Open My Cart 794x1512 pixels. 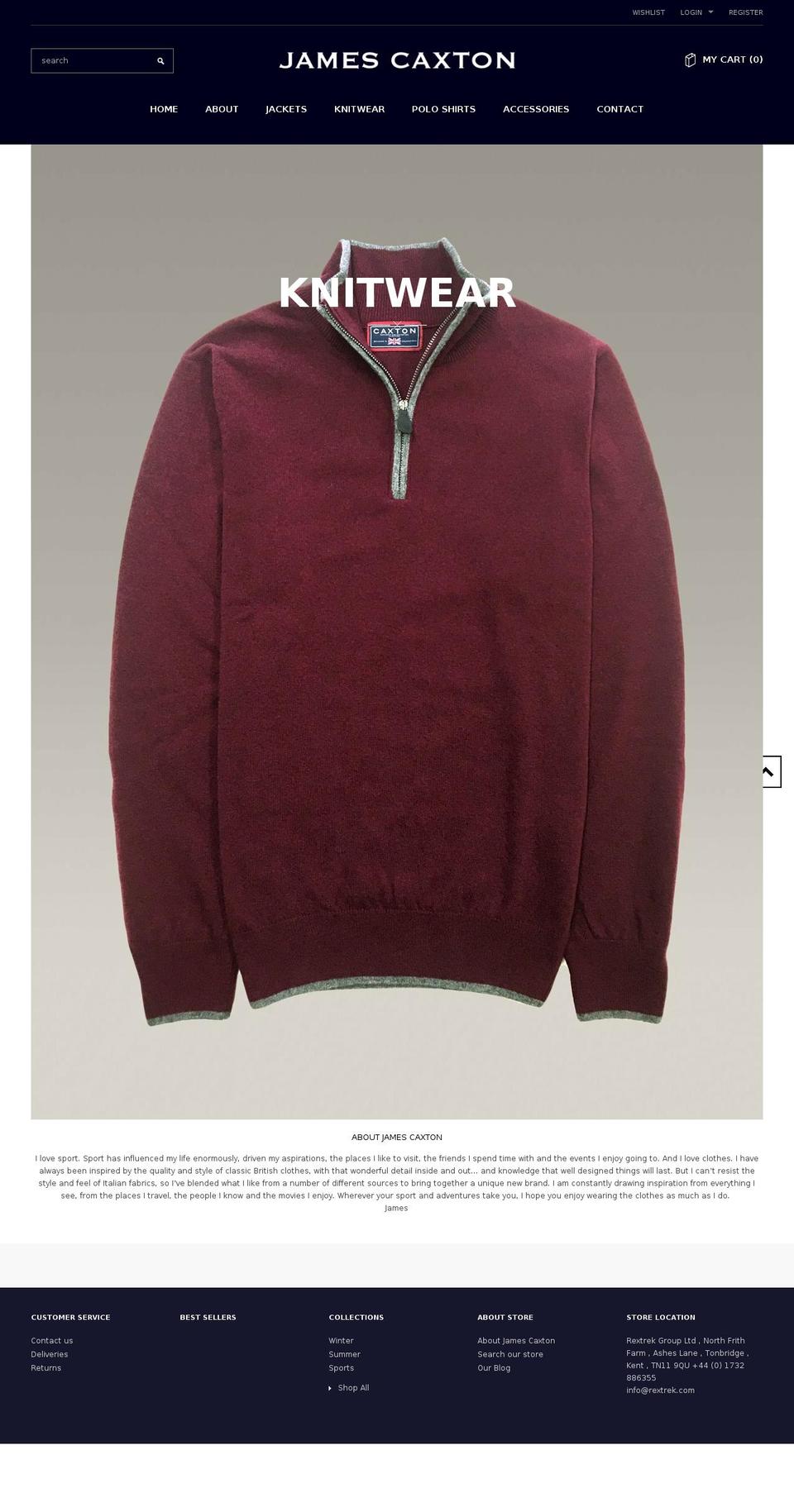click(724, 60)
